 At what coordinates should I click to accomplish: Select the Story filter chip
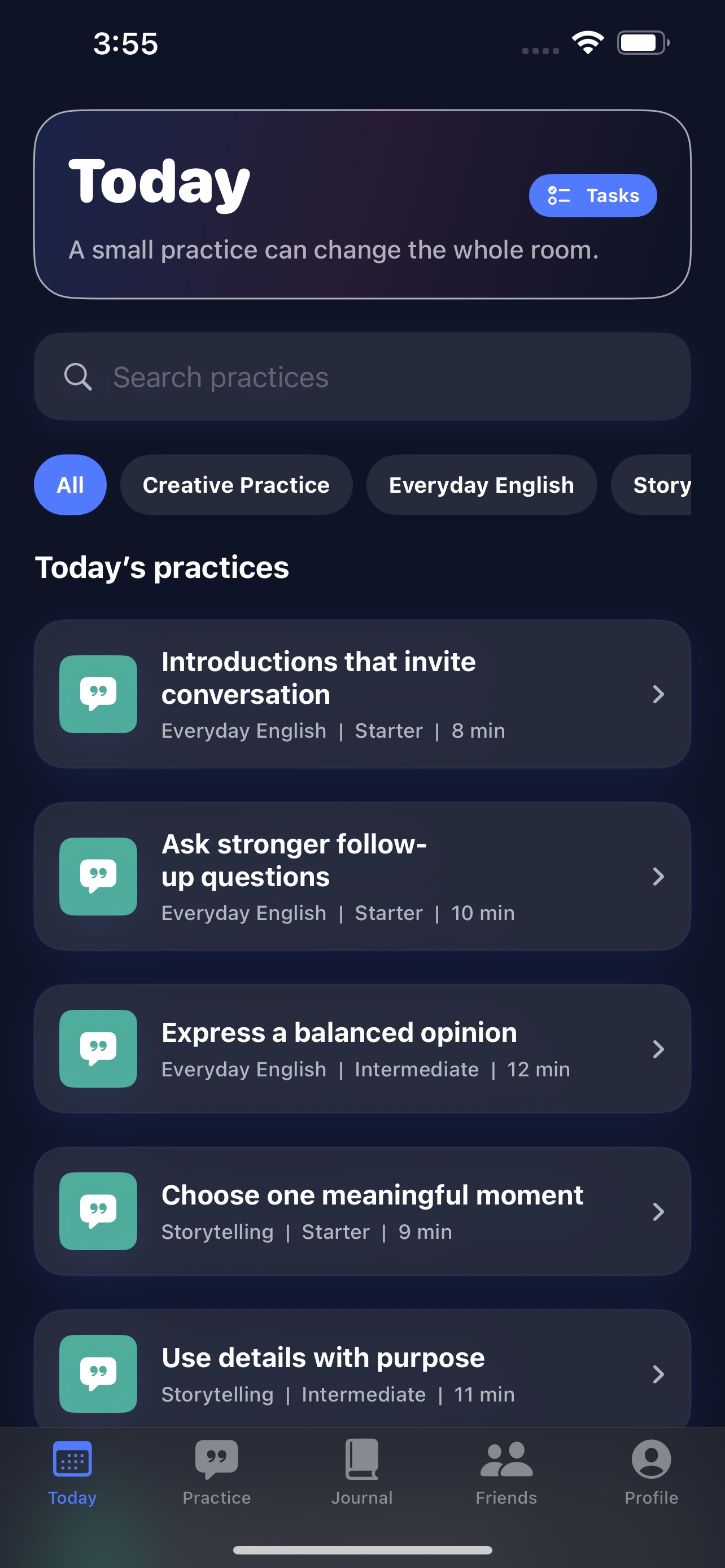pyautogui.click(x=650, y=485)
